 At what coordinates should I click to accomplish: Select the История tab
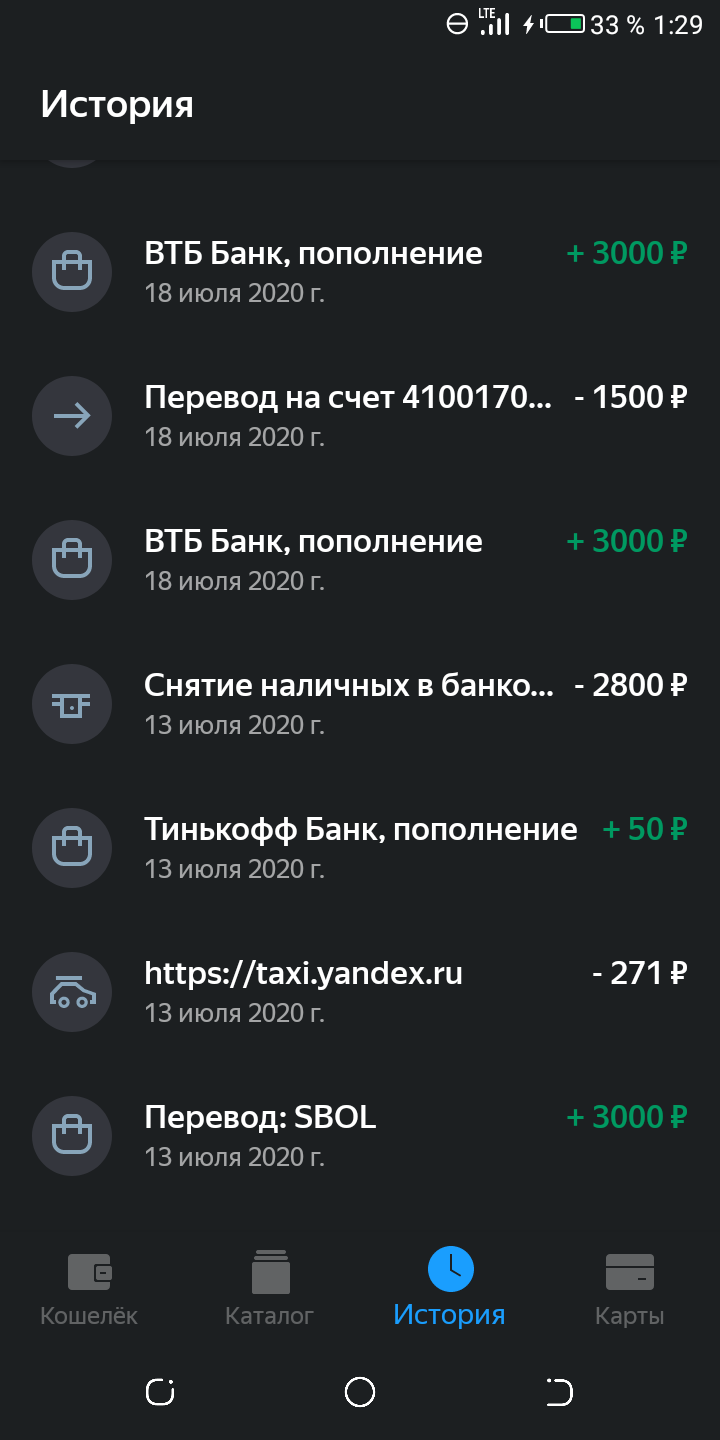450,1288
